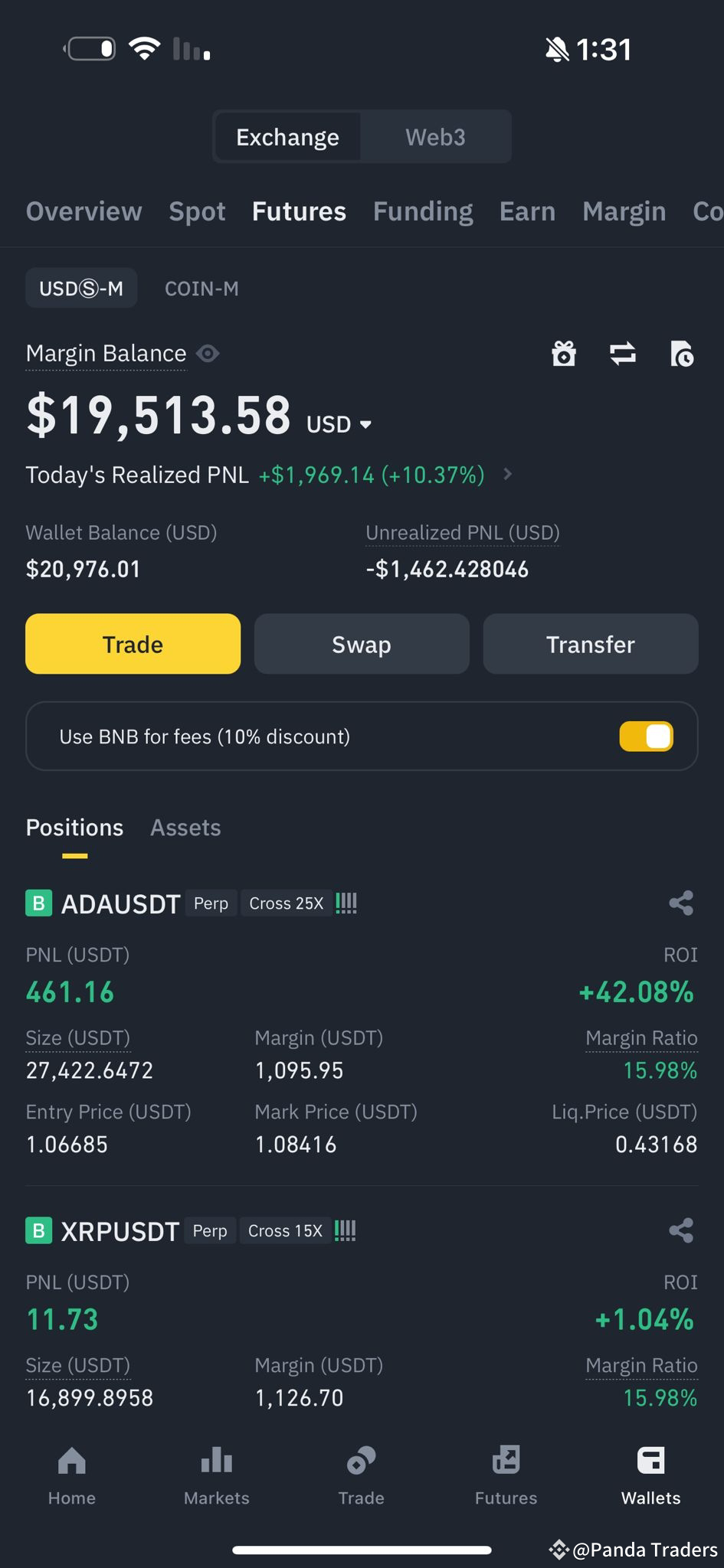The height and width of the screenshot is (1568, 724).
Task: Tap the Transfer button
Action: [590, 644]
